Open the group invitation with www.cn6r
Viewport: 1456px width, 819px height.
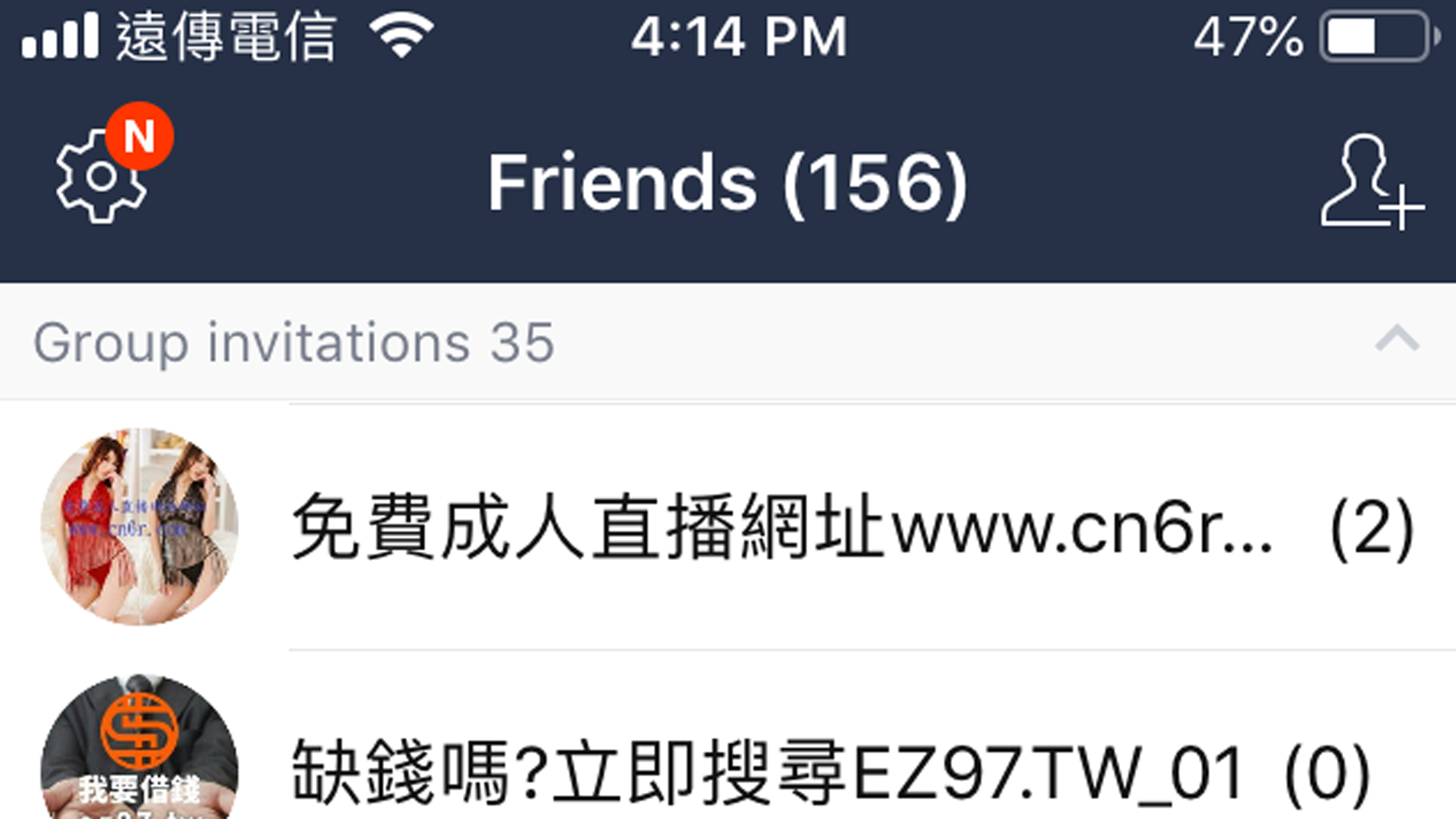(x=782, y=527)
